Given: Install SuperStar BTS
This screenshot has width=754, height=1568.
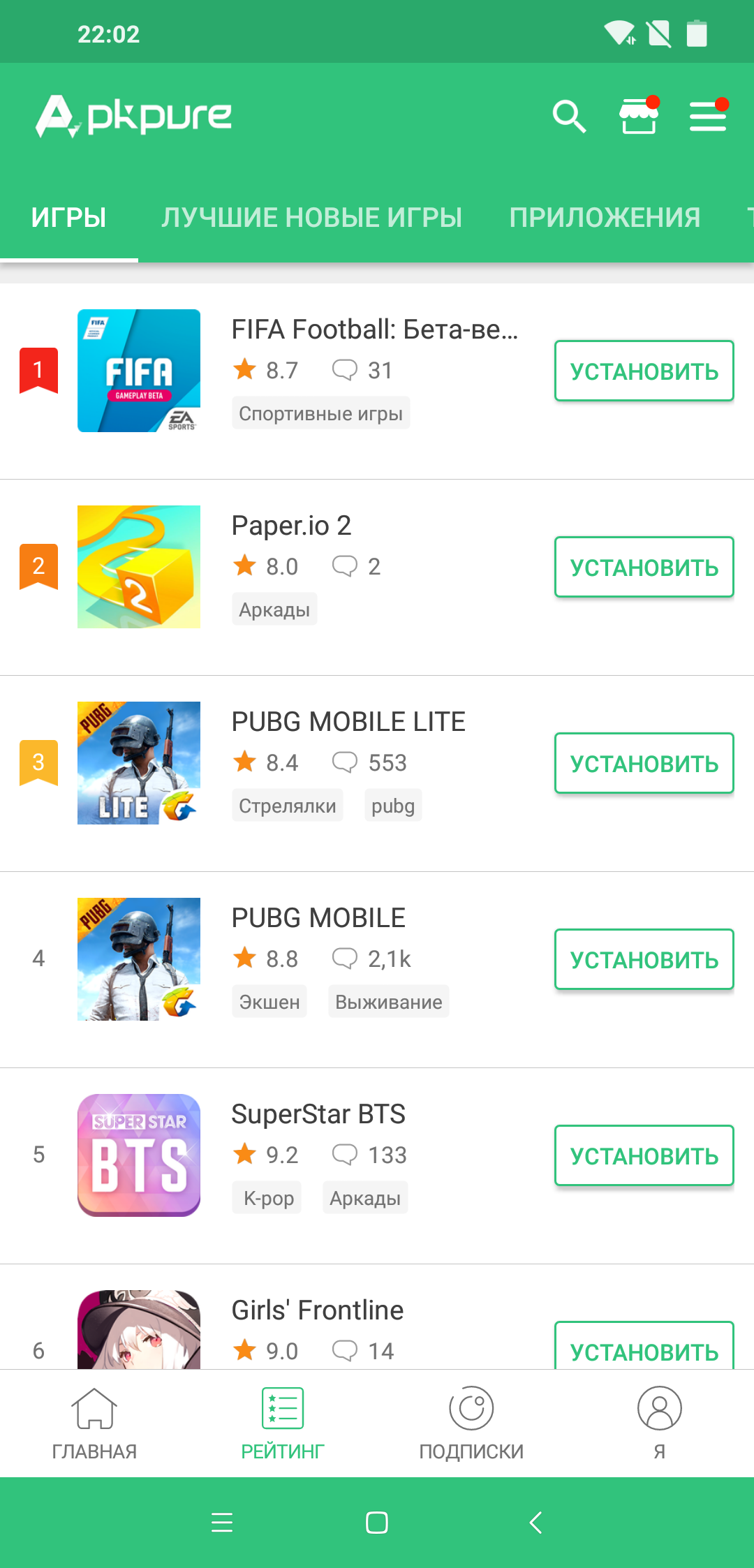Looking at the screenshot, I should tap(644, 1155).
